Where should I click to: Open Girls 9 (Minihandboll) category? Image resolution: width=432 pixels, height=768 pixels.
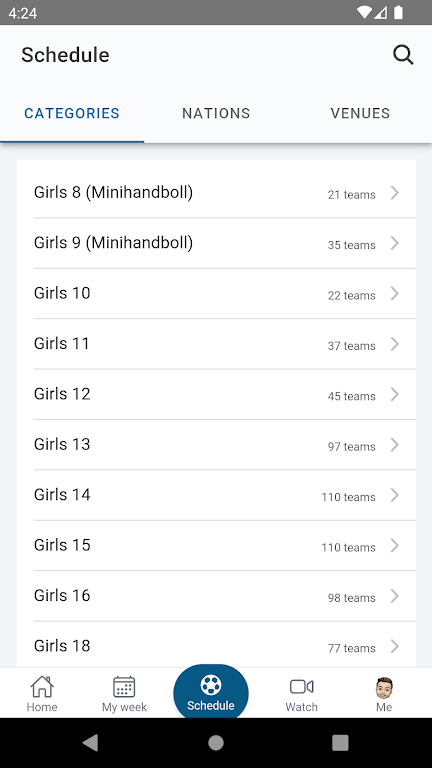[216, 243]
